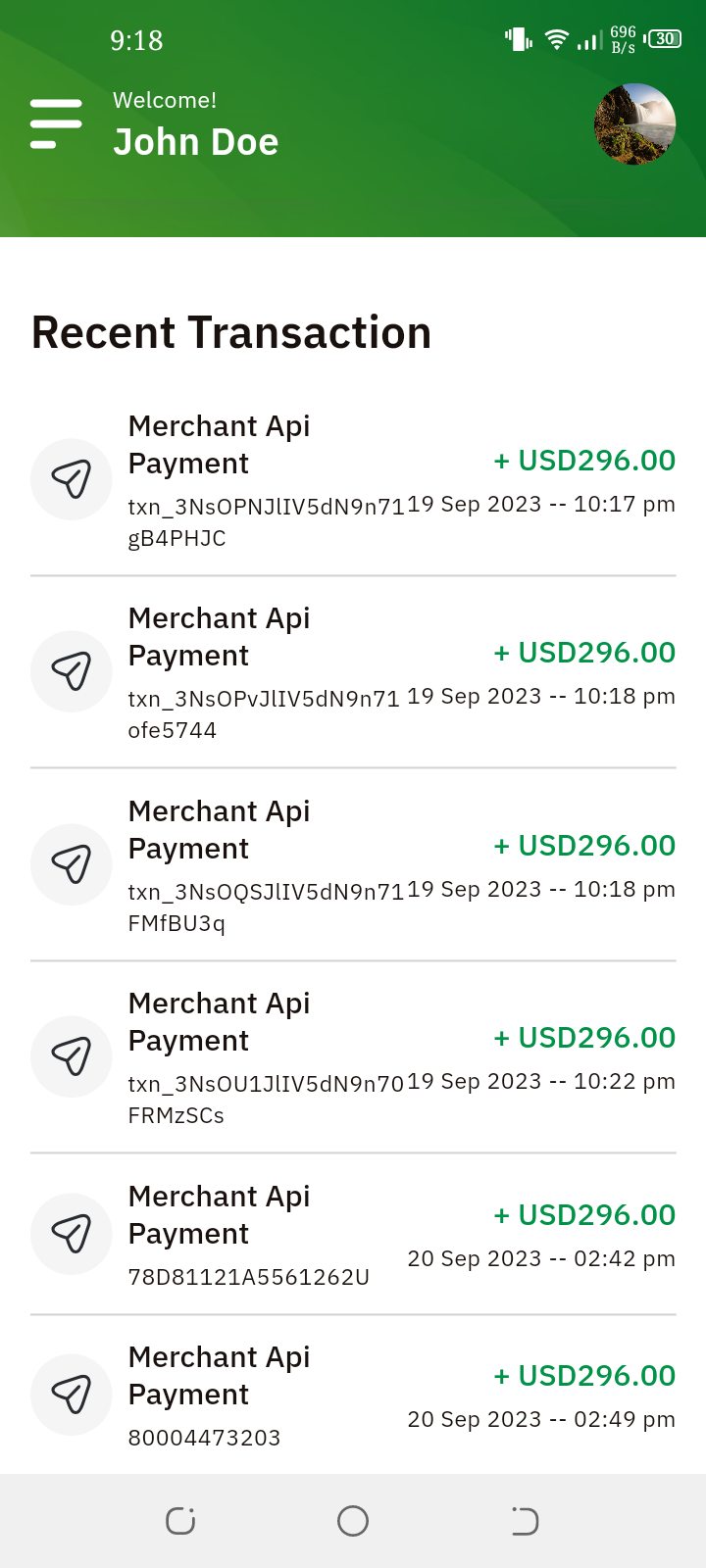Click the send icon beside transaction FMfBU3q

[71, 863]
